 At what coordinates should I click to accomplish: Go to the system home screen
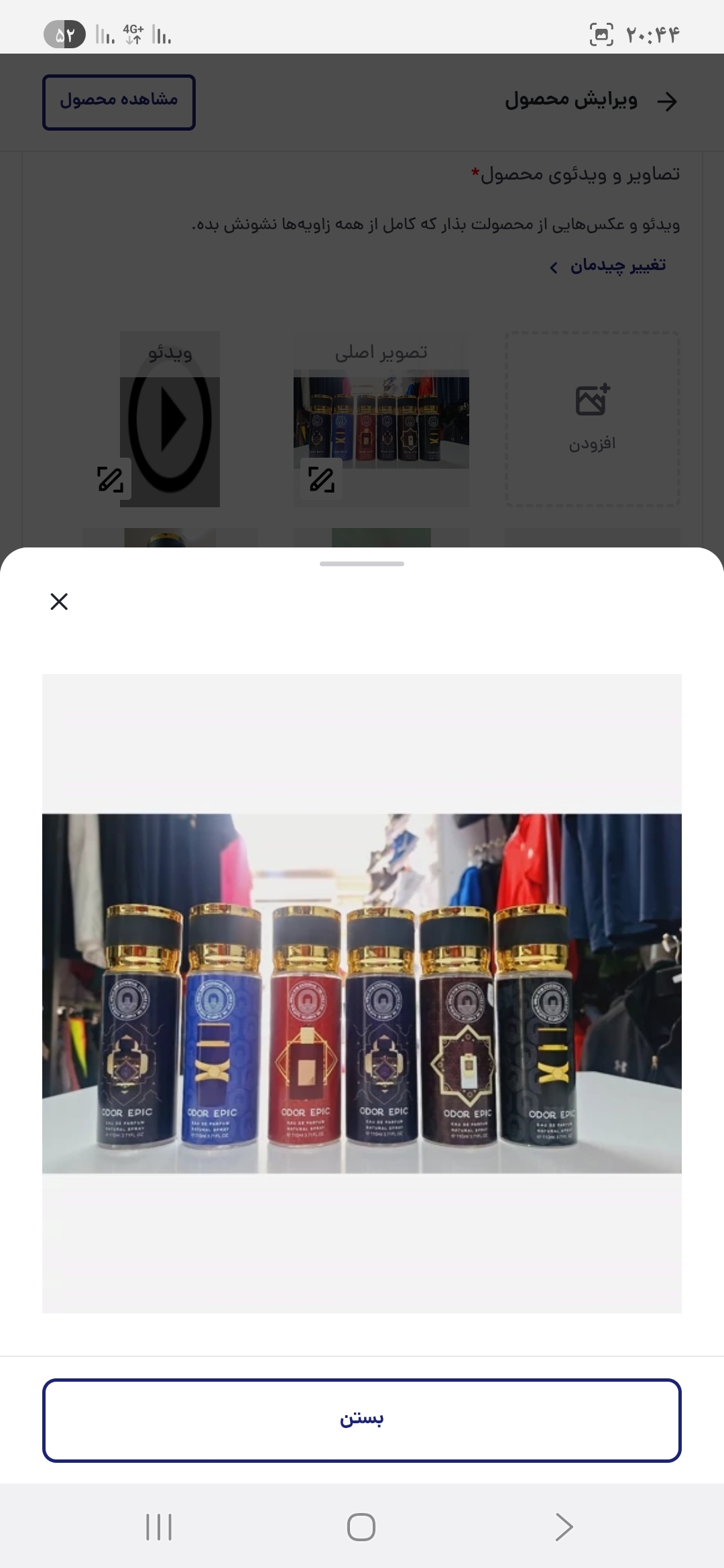361,1527
